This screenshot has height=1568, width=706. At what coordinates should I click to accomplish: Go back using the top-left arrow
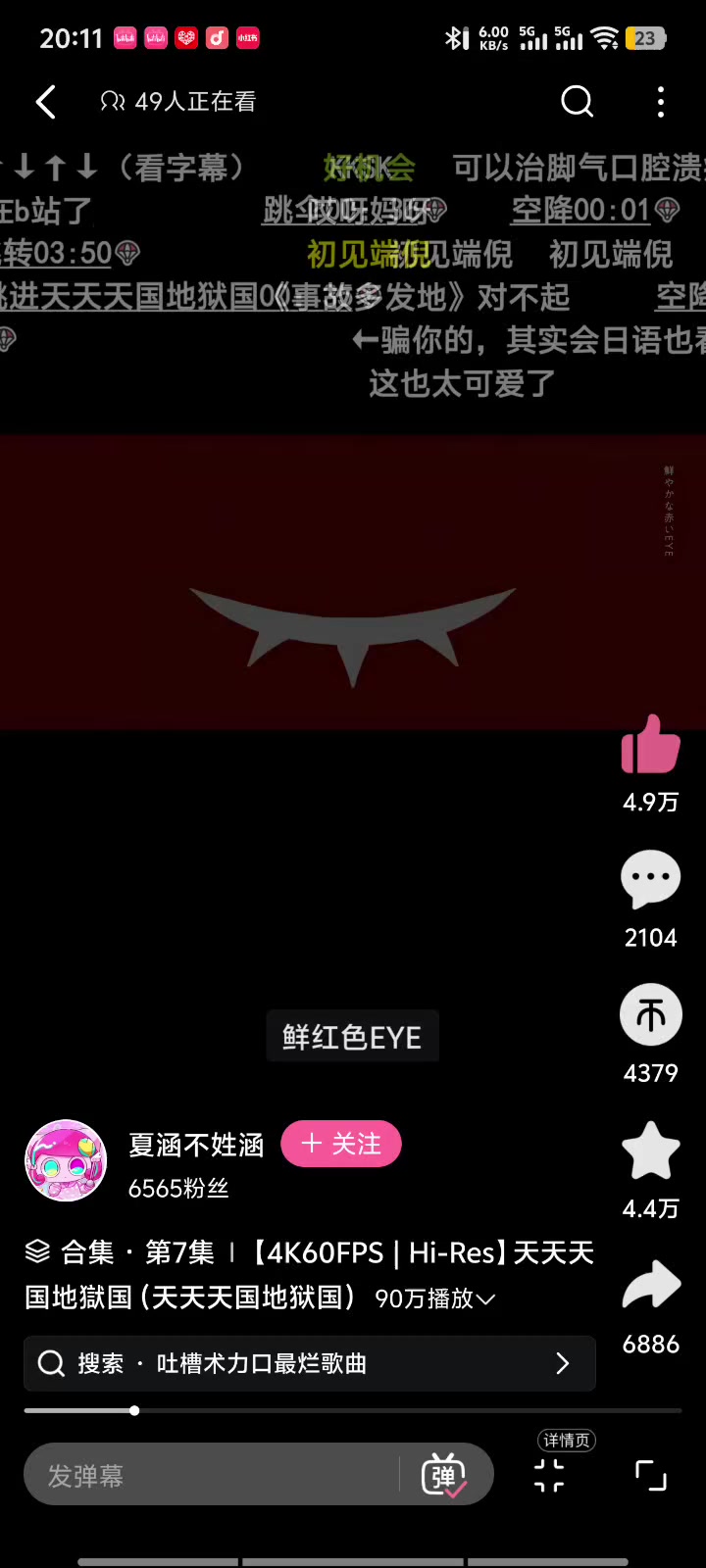click(46, 102)
